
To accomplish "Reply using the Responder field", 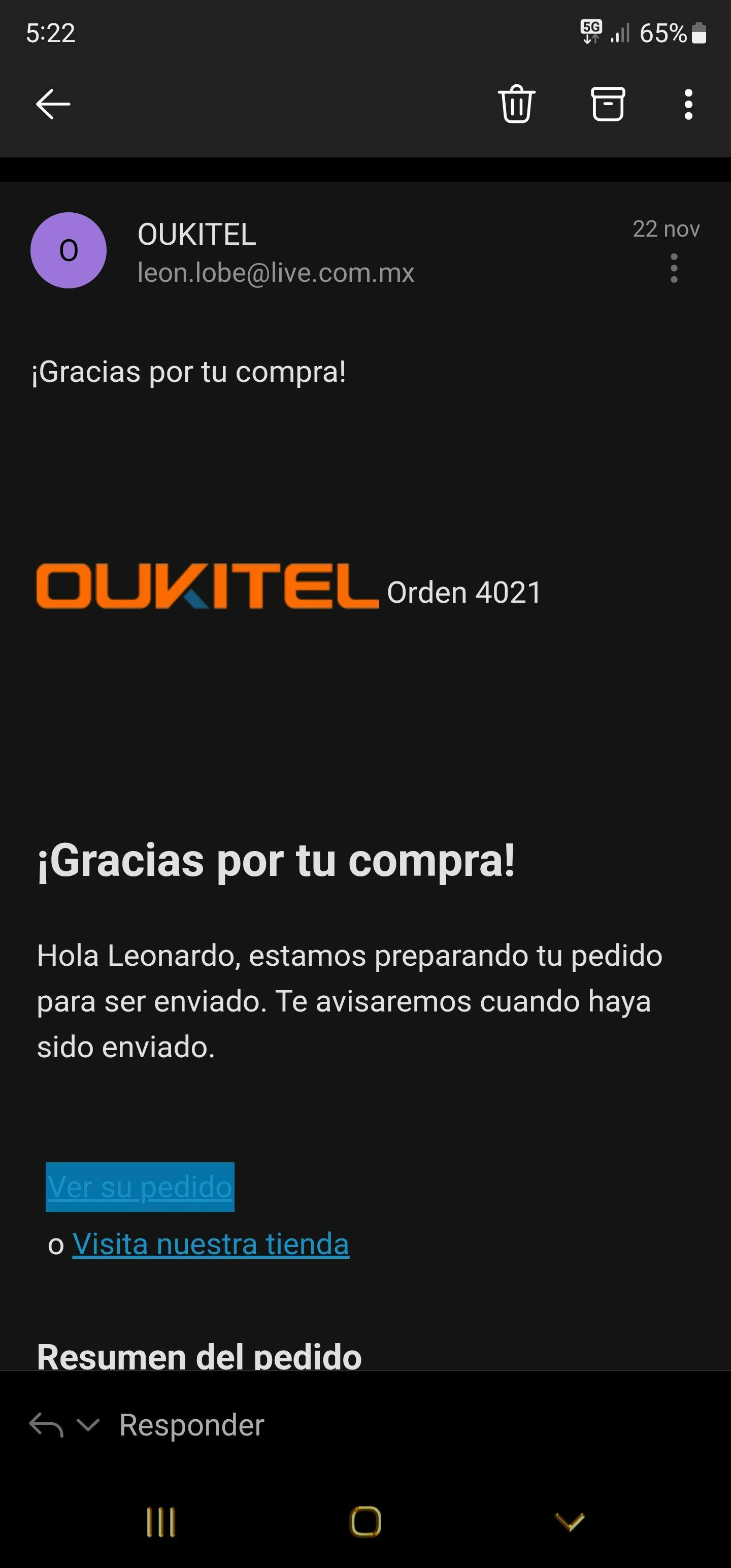I will coord(192,1425).
